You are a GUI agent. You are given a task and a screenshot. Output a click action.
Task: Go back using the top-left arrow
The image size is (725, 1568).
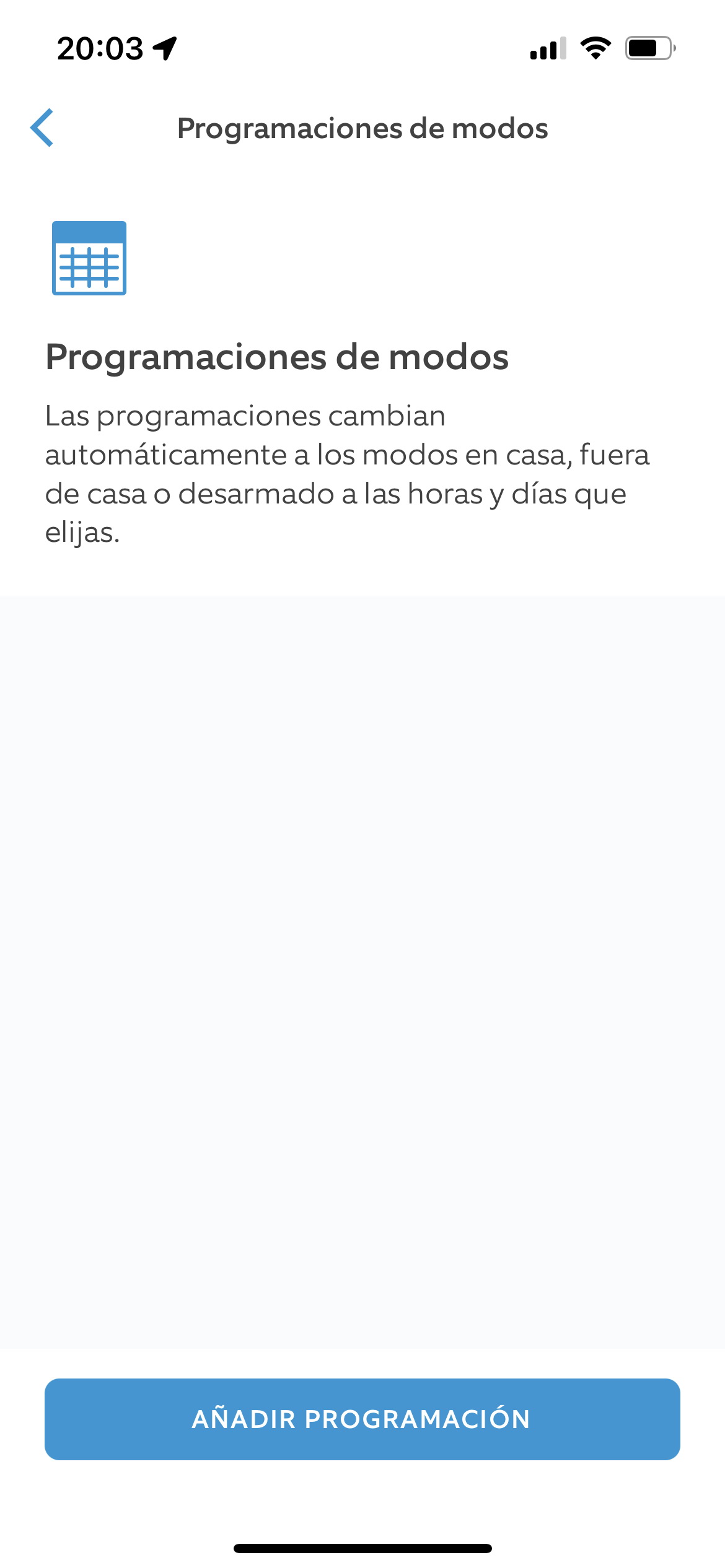[42, 128]
